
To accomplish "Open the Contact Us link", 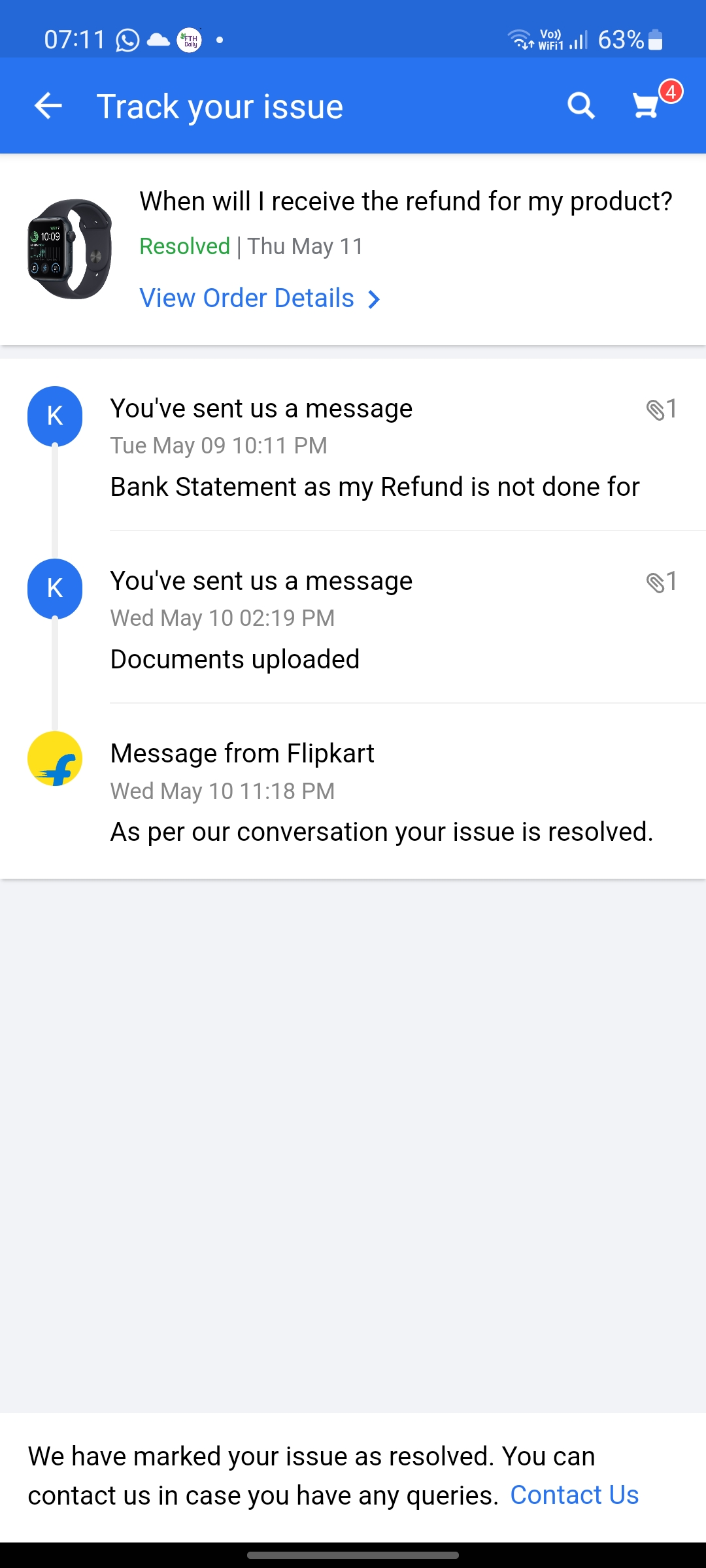I will (574, 1495).
